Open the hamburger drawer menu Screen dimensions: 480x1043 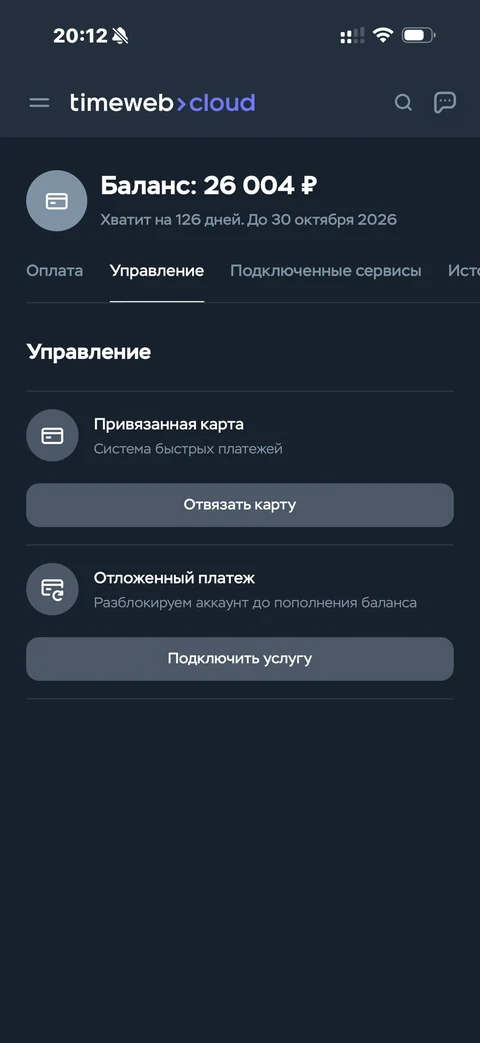click(39, 102)
